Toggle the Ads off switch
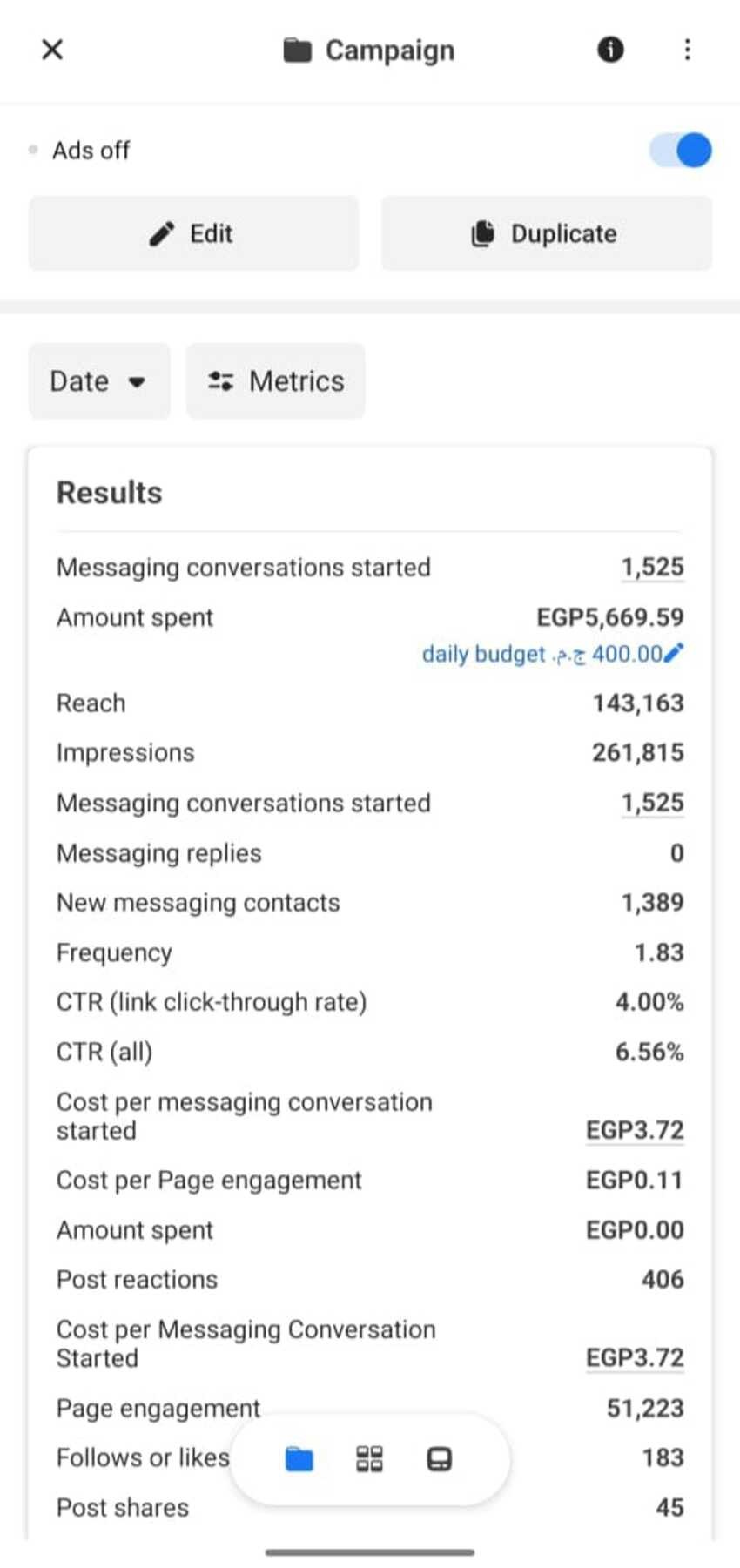The width and height of the screenshot is (740, 1568). coord(680,150)
